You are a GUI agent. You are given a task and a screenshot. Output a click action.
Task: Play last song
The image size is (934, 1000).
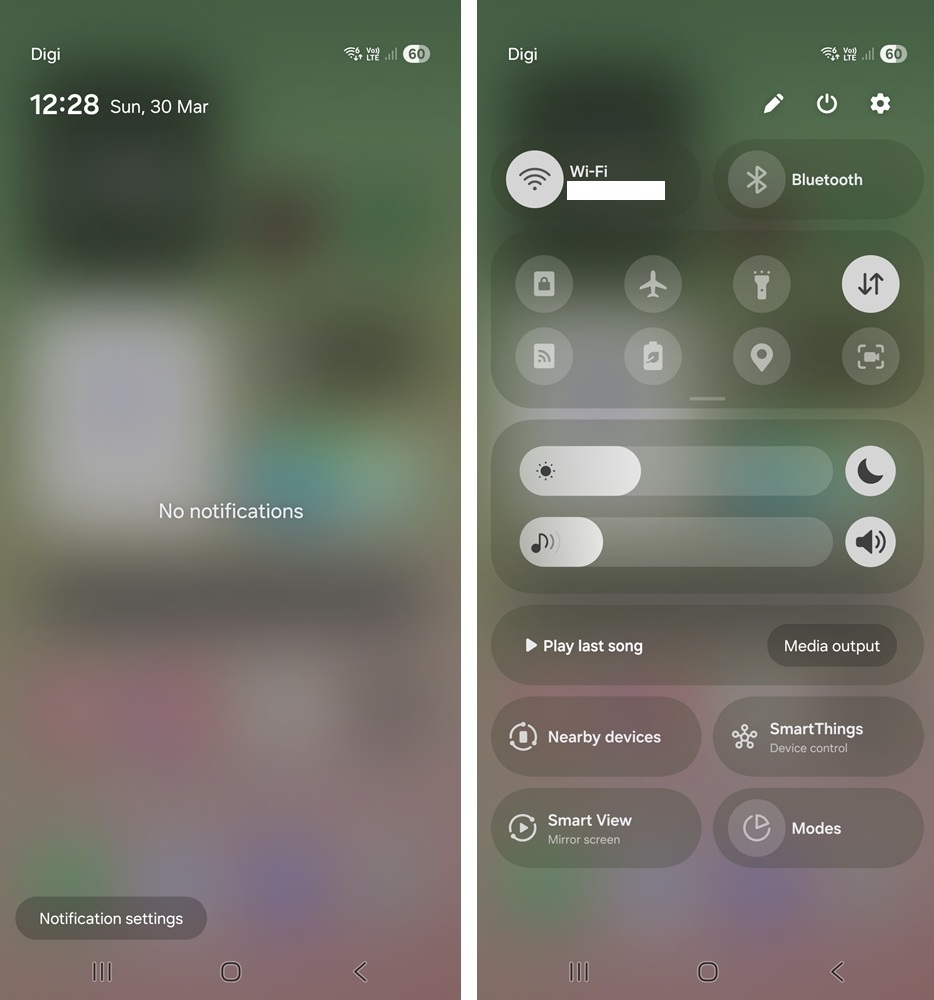tap(584, 646)
